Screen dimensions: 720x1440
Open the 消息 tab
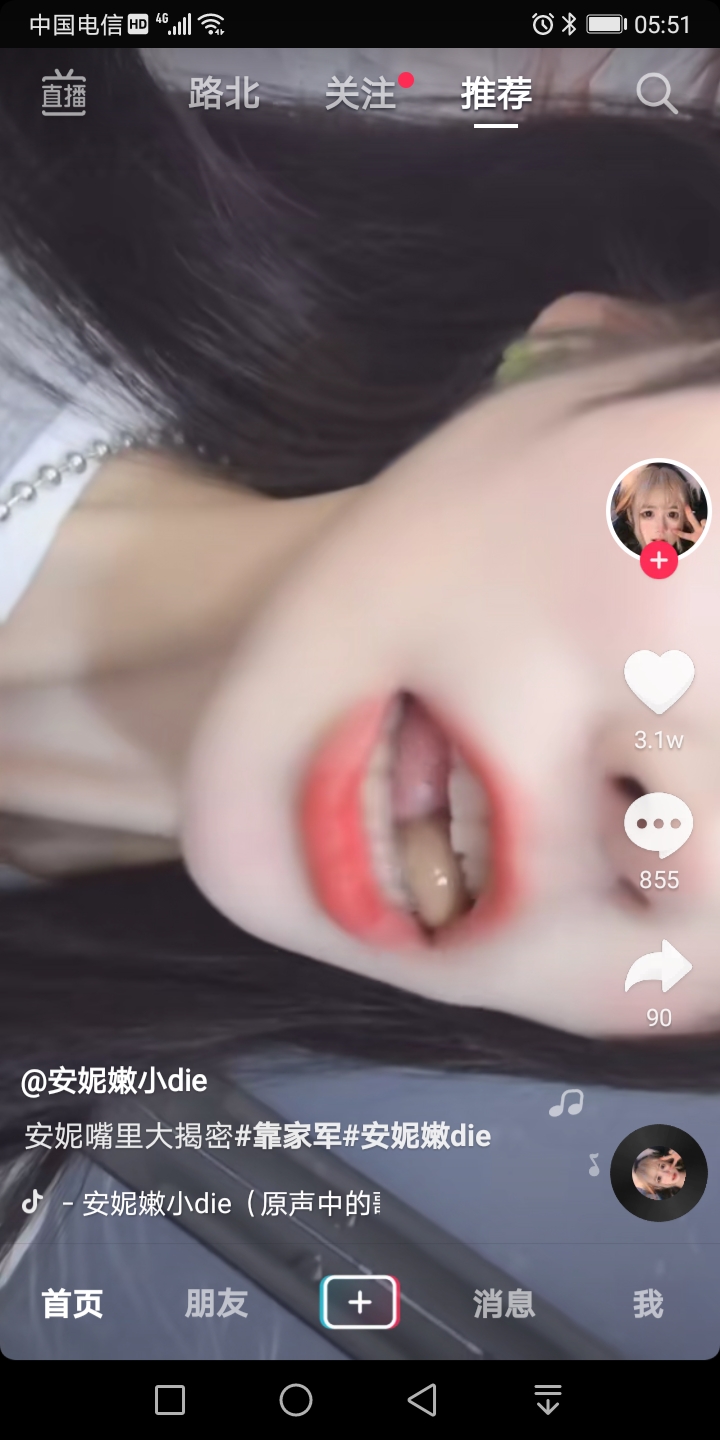(503, 1304)
